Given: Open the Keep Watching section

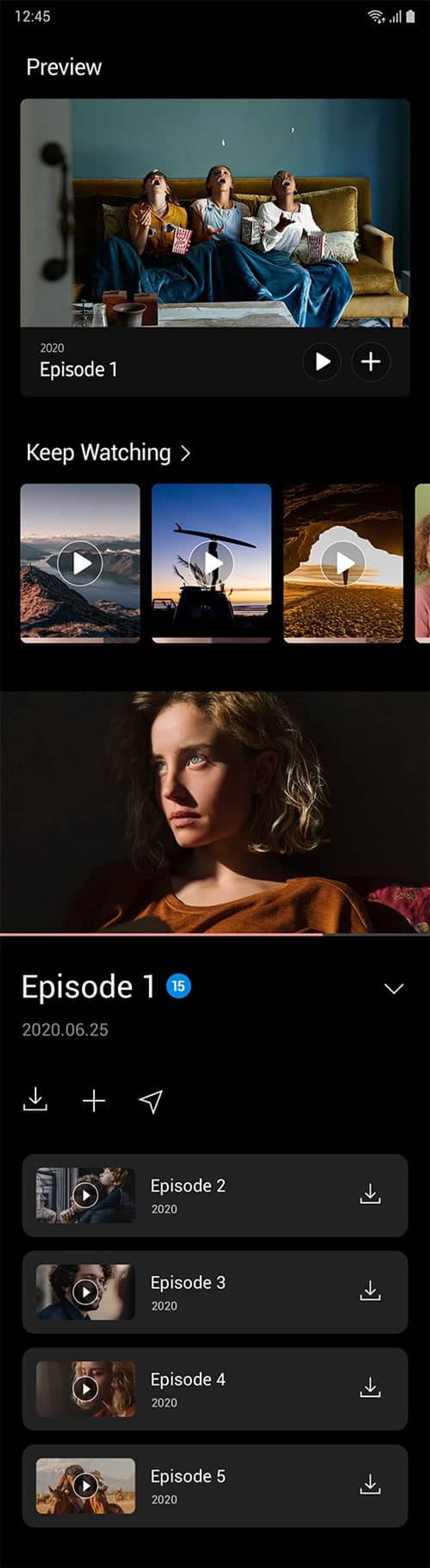Looking at the screenshot, I should click(109, 453).
